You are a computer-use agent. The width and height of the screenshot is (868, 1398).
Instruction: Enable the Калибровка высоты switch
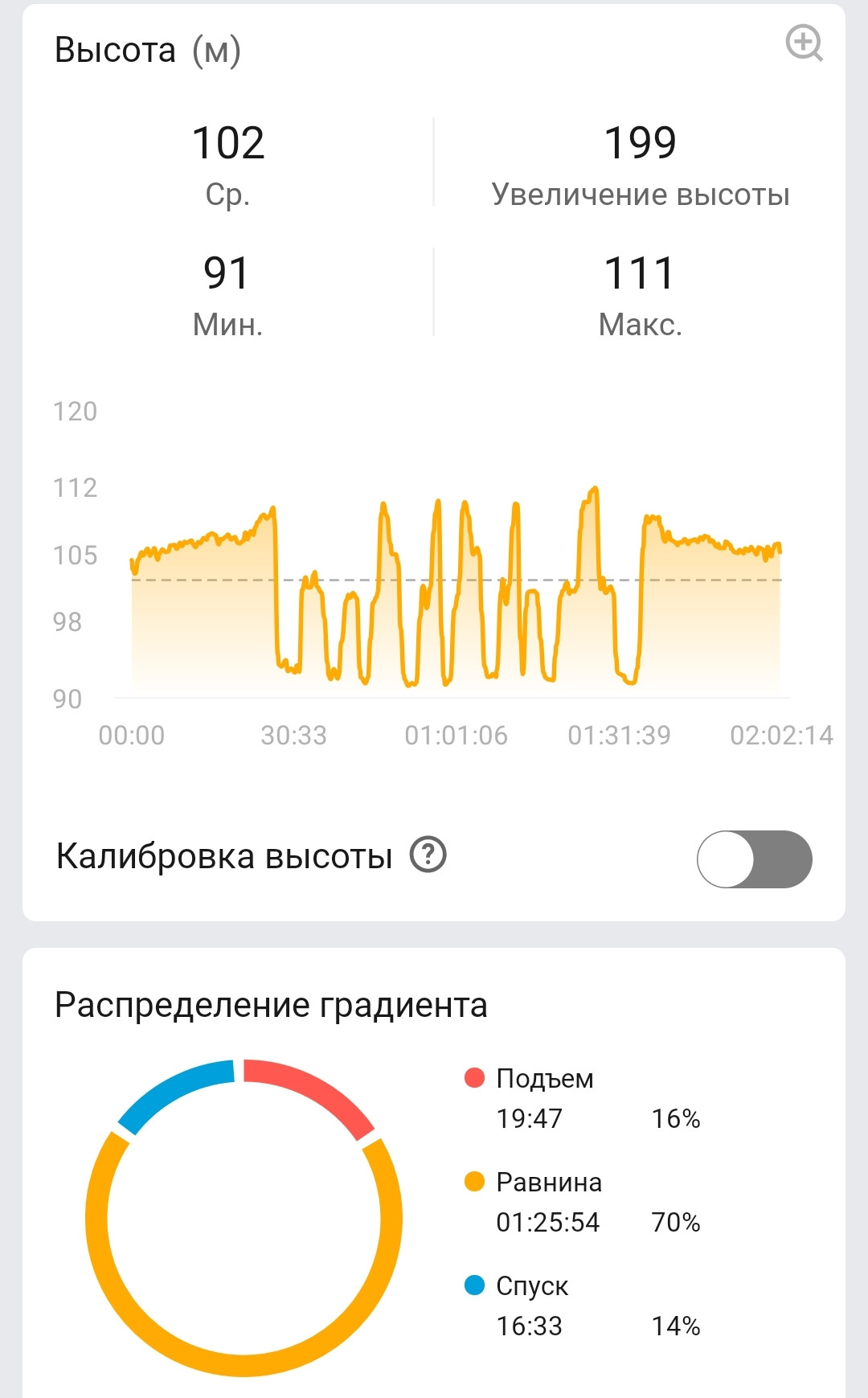click(755, 859)
